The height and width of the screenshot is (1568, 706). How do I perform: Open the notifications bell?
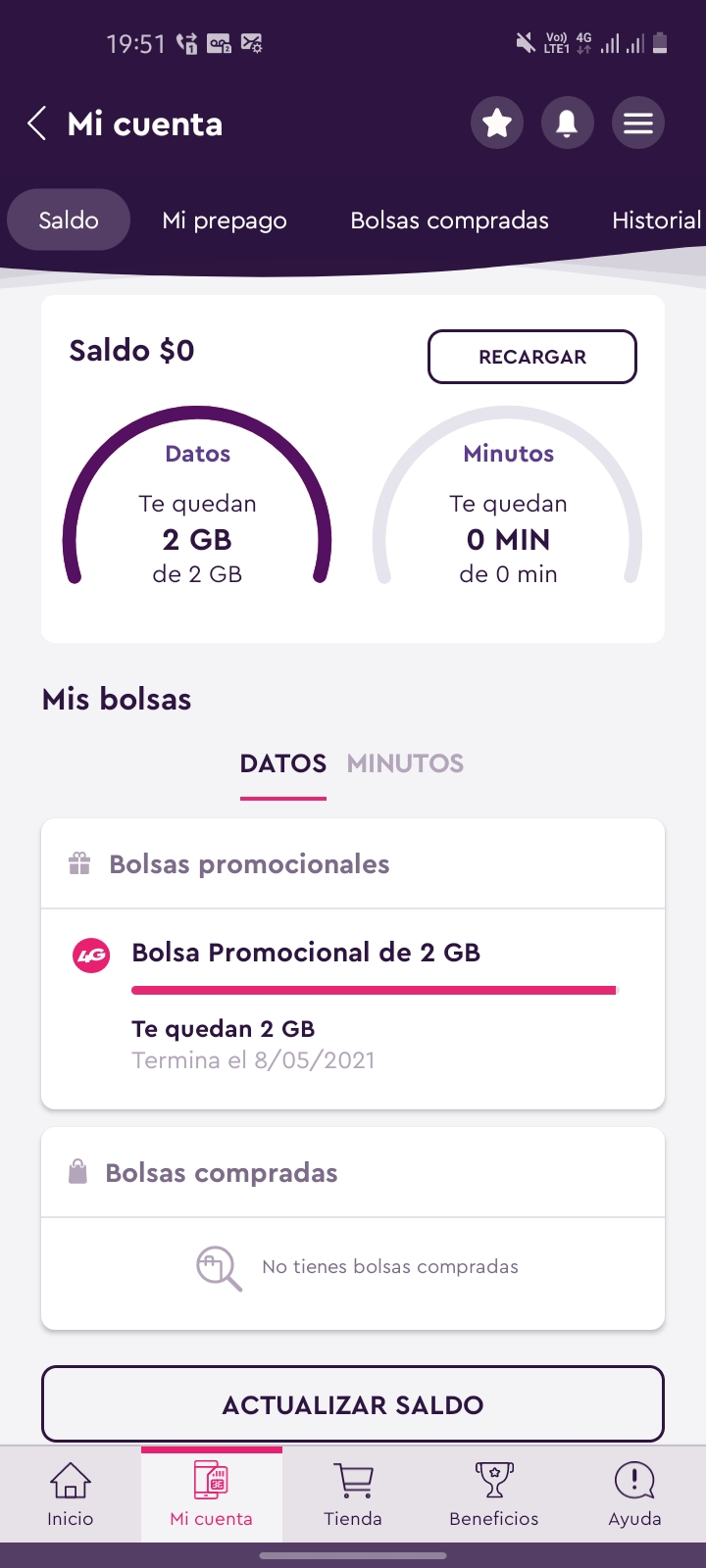568,123
